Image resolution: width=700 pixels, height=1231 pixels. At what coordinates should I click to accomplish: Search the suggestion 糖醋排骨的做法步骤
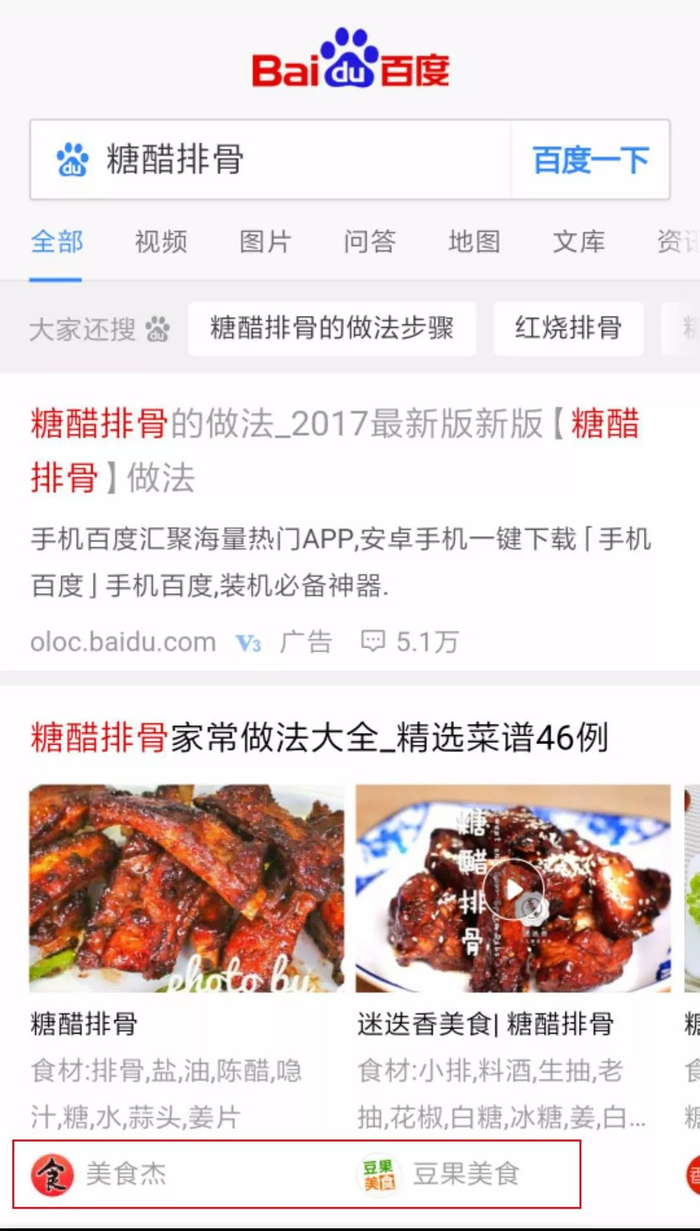click(332, 328)
